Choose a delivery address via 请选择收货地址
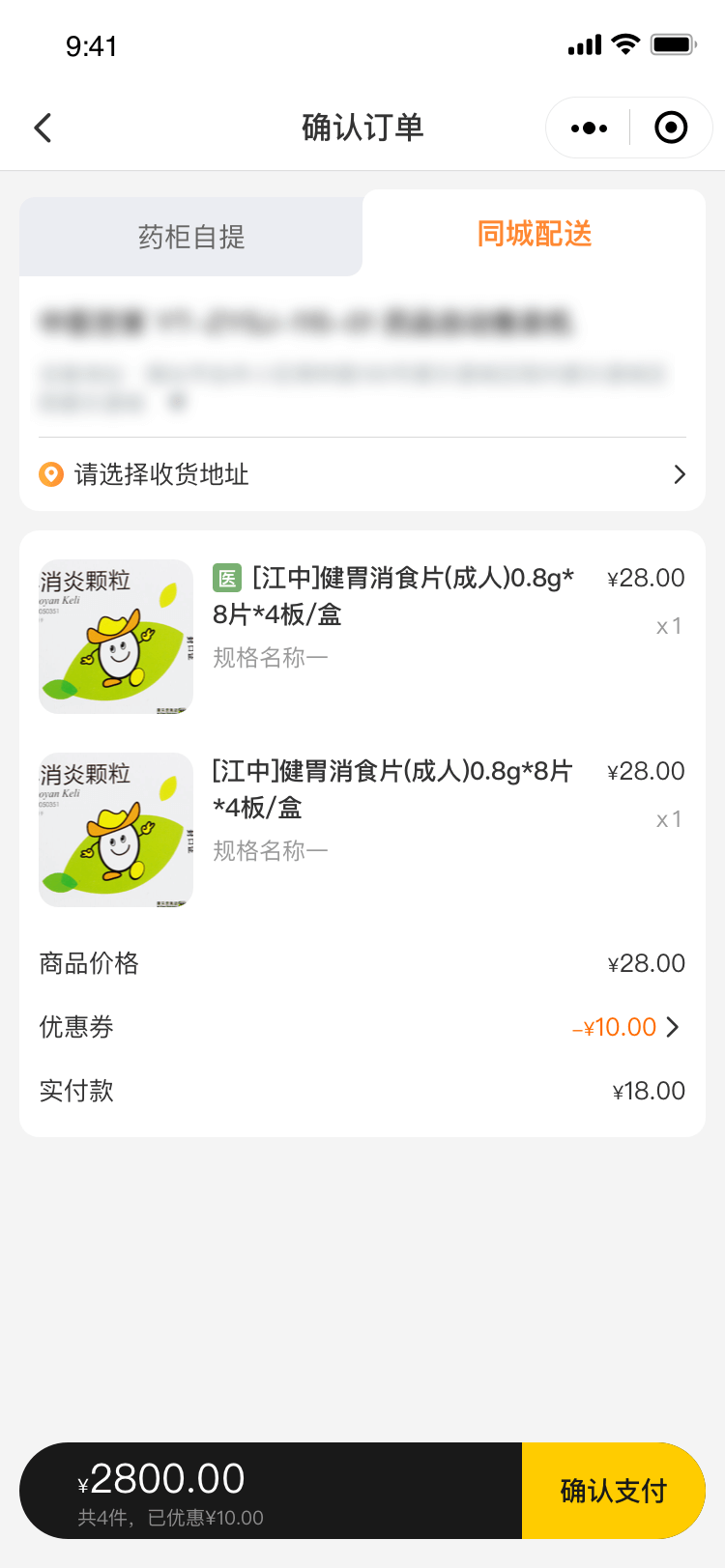The image size is (725, 1568). click(x=362, y=474)
